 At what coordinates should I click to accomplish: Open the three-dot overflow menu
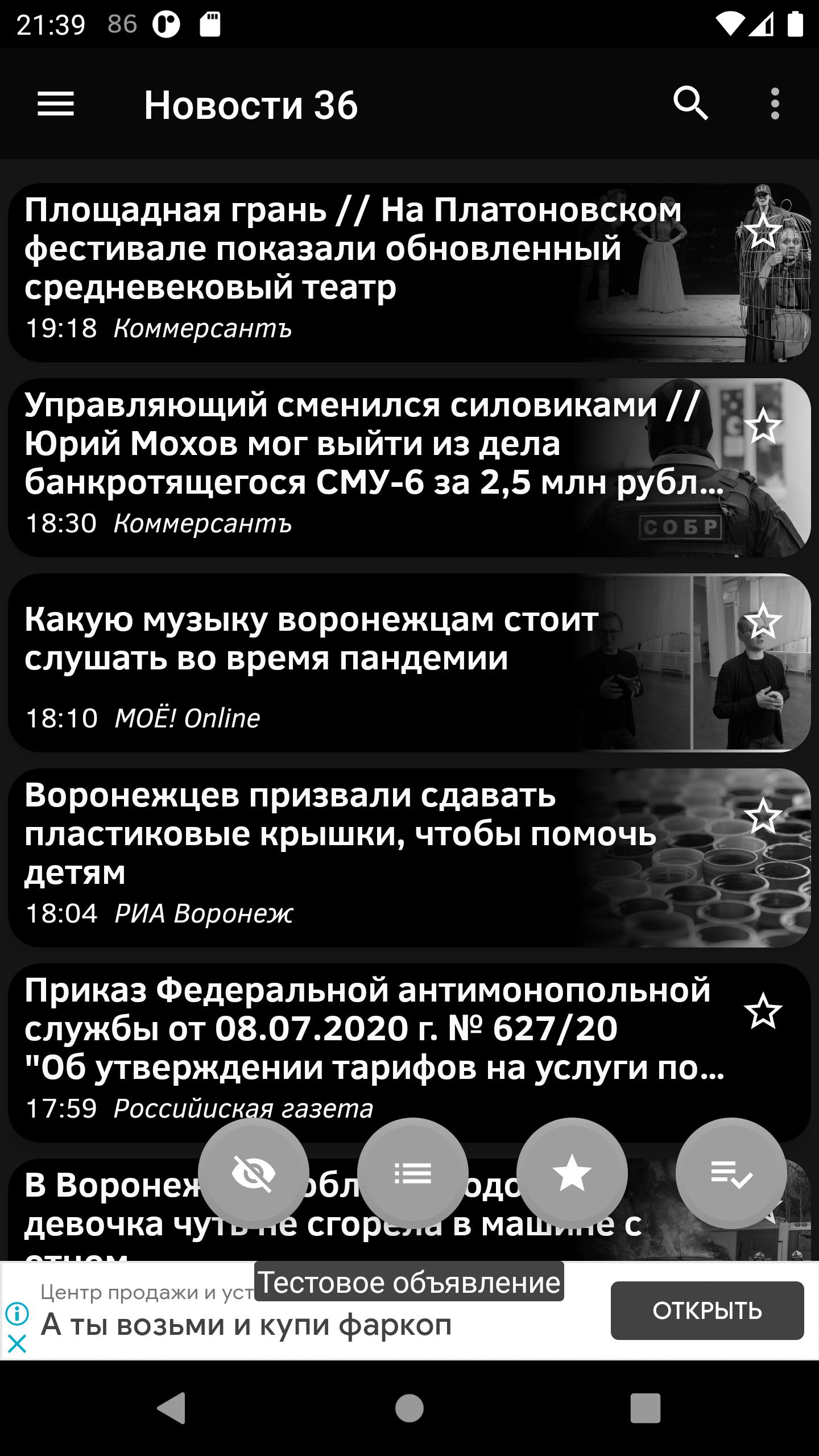(775, 104)
